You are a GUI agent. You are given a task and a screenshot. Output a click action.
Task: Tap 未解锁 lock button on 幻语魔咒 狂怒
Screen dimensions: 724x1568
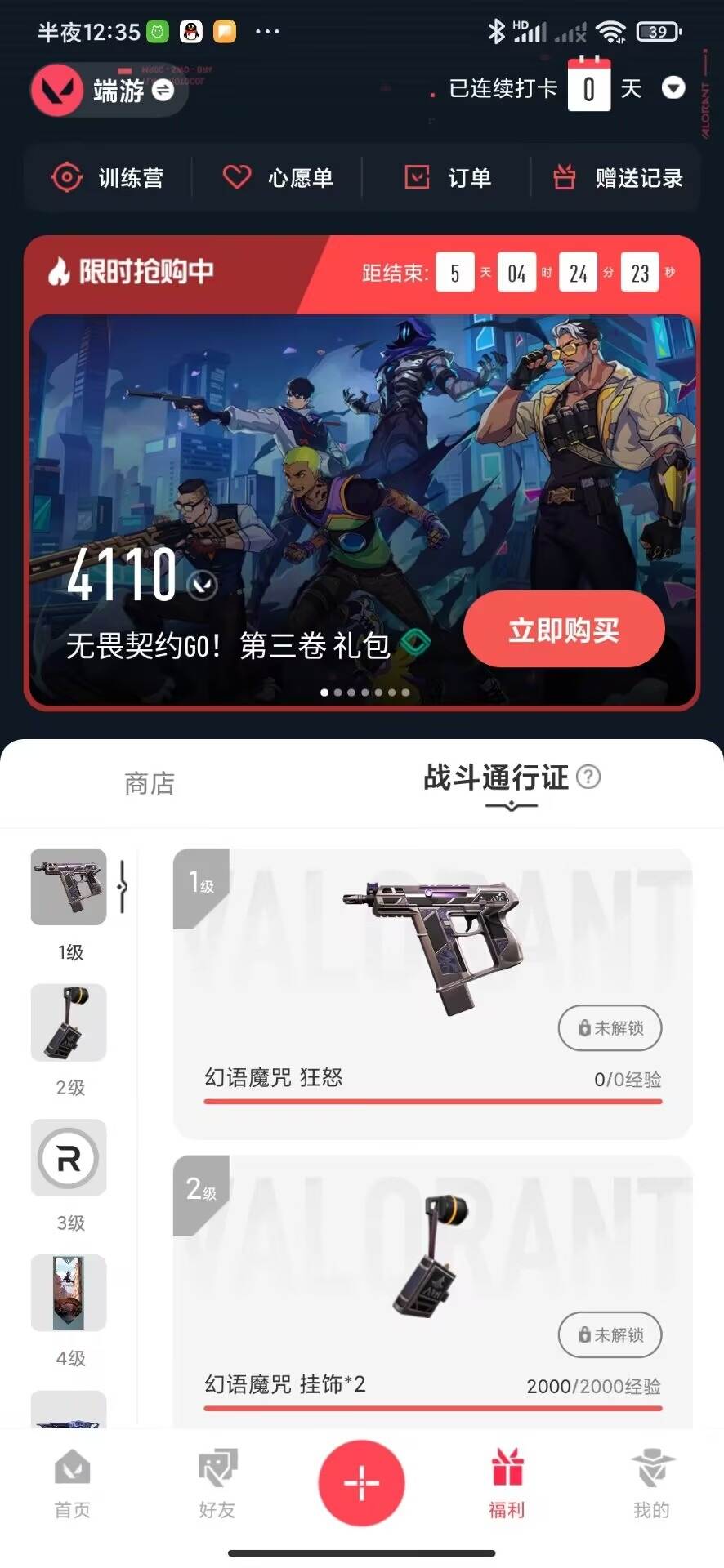pyautogui.click(x=610, y=1028)
